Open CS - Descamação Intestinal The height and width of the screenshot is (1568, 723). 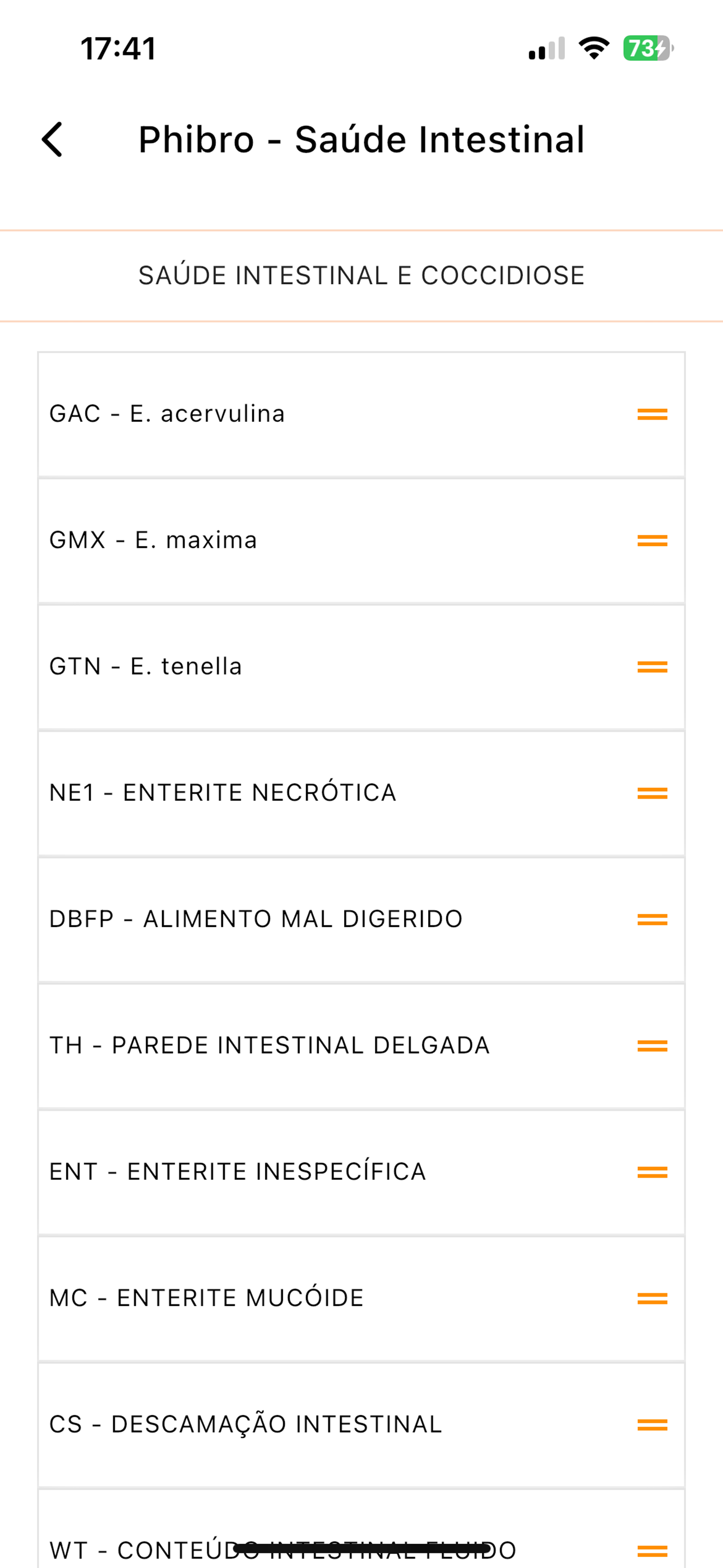[x=361, y=1425]
